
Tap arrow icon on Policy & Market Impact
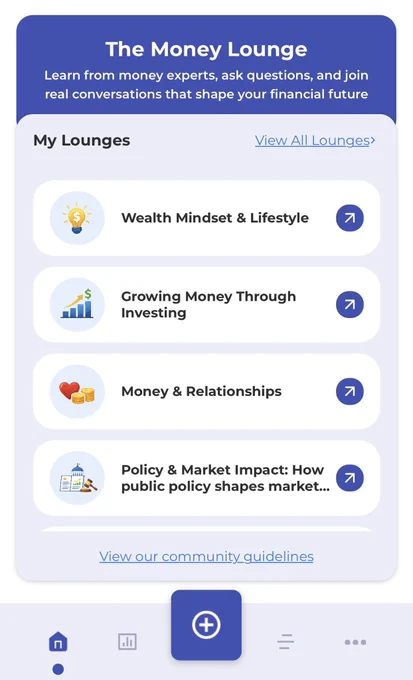[350, 478]
